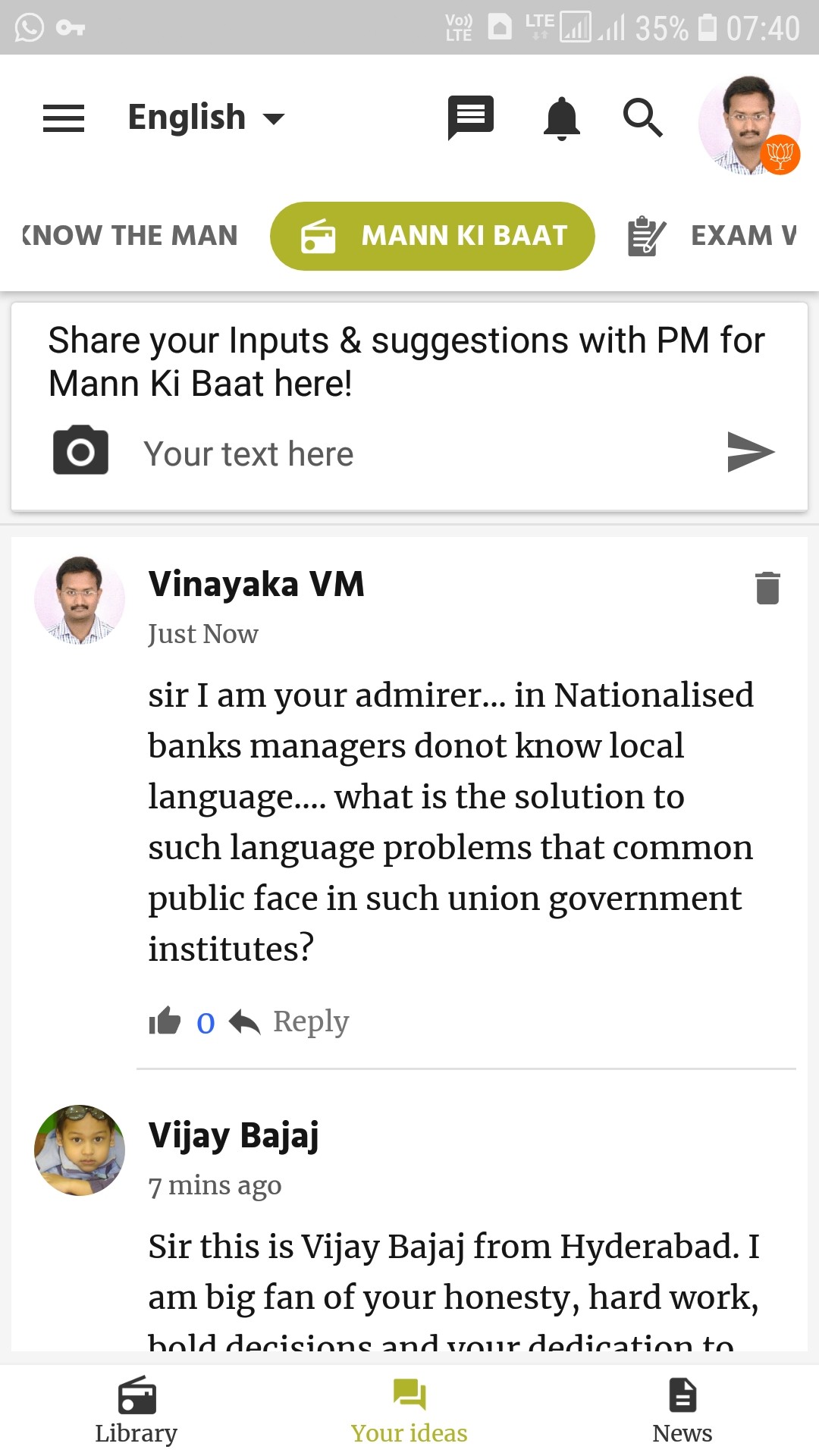Open Vijay Bajaj's profile photo
The image size is (819, 1456).
(x=80, y=1150)
